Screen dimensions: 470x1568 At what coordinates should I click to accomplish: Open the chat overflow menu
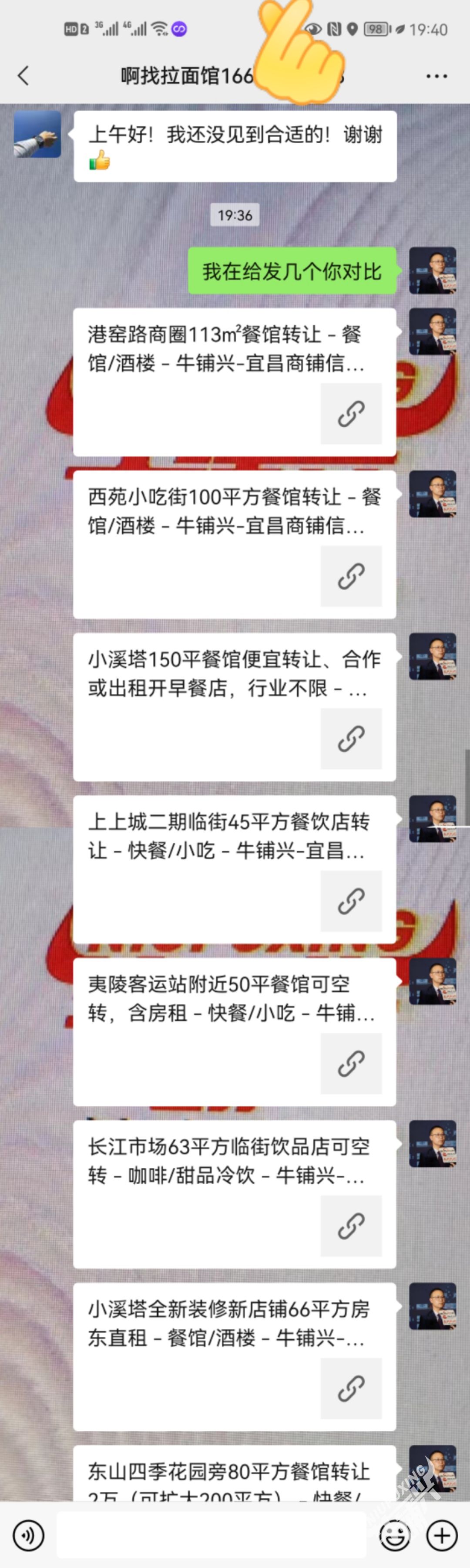click(x=436, y=76)
